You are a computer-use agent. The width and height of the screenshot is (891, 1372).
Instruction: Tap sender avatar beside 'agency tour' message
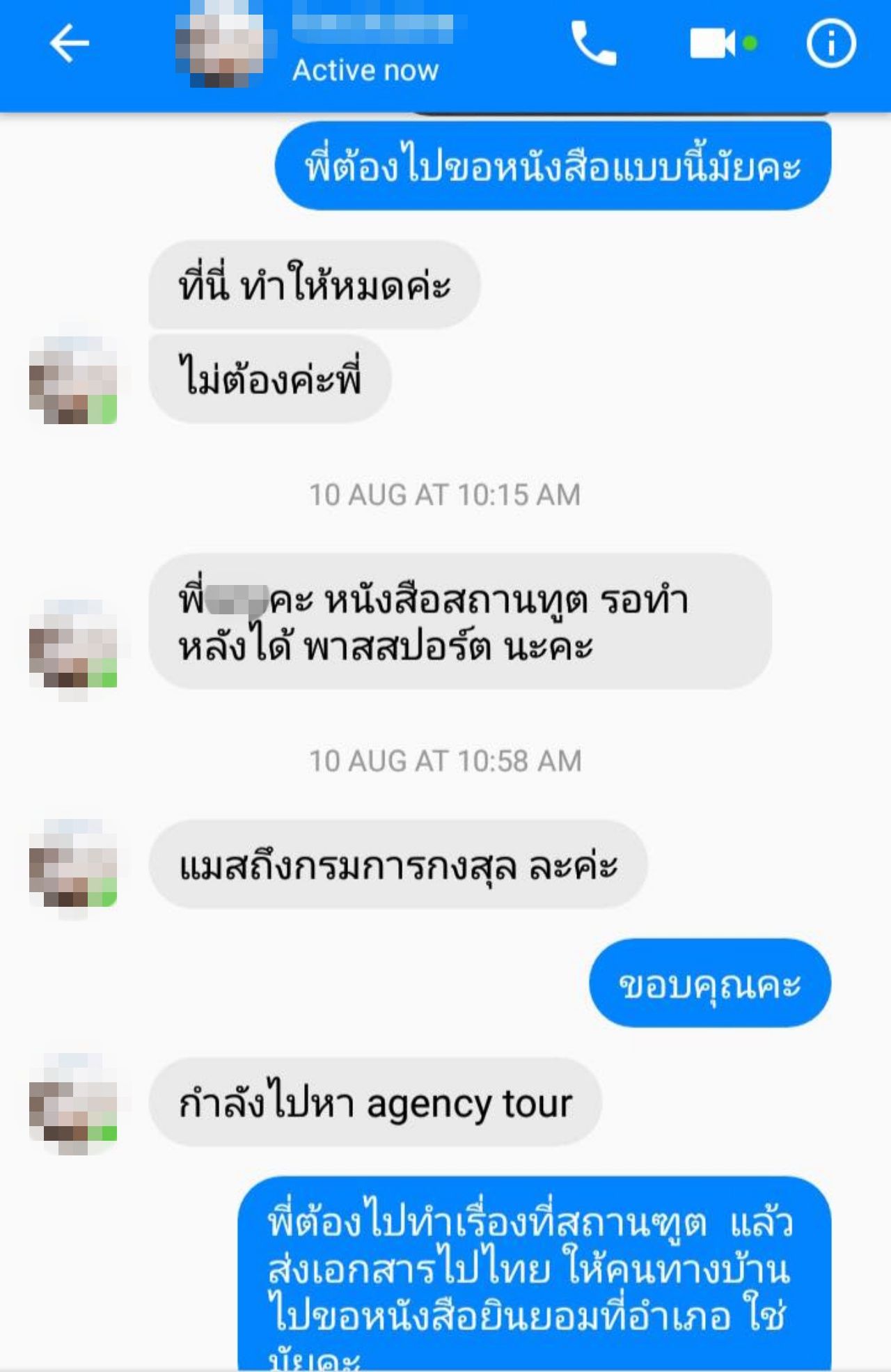point(73,1102)
